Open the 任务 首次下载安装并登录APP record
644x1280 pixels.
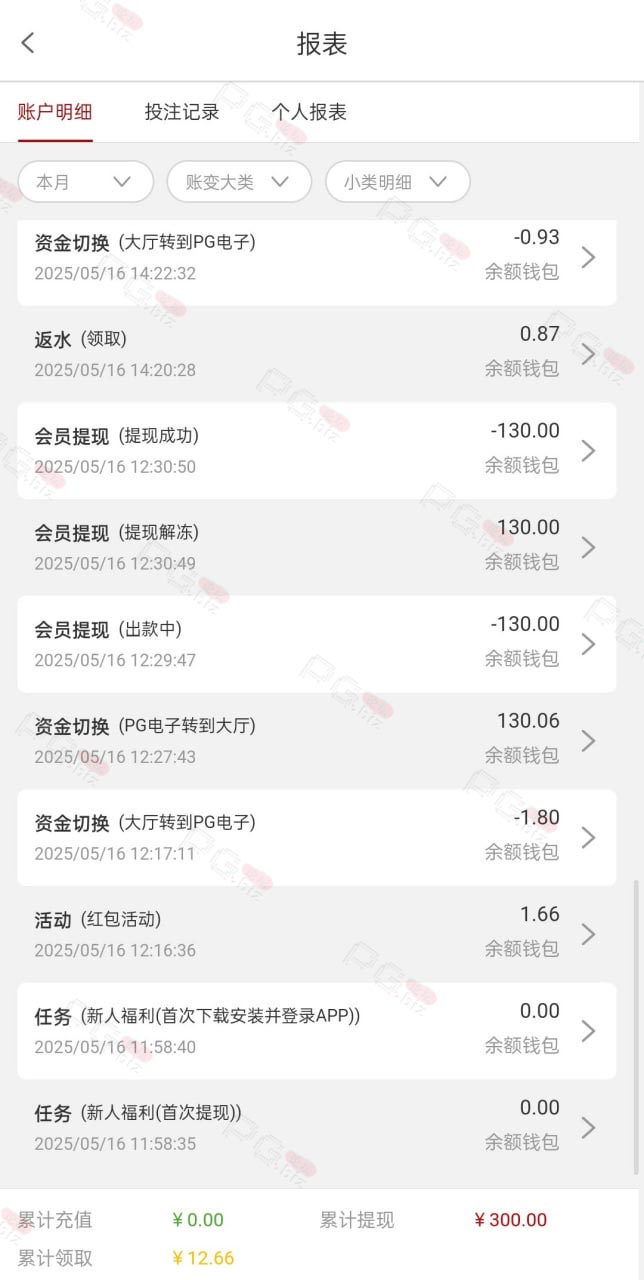click(x=317, y=1031)
